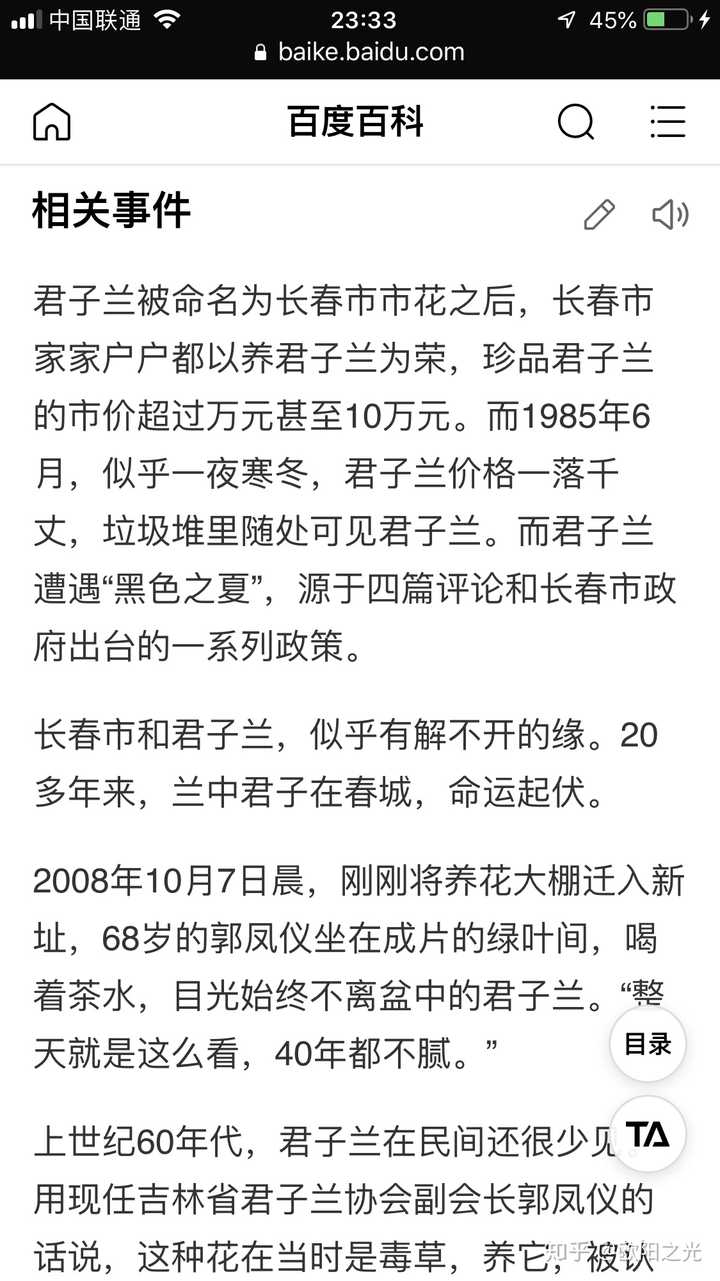Image resolution: width=720 pixels, height=1281 pixels.
Task: Tap the TA floating button
Action: coord(648,1134)
